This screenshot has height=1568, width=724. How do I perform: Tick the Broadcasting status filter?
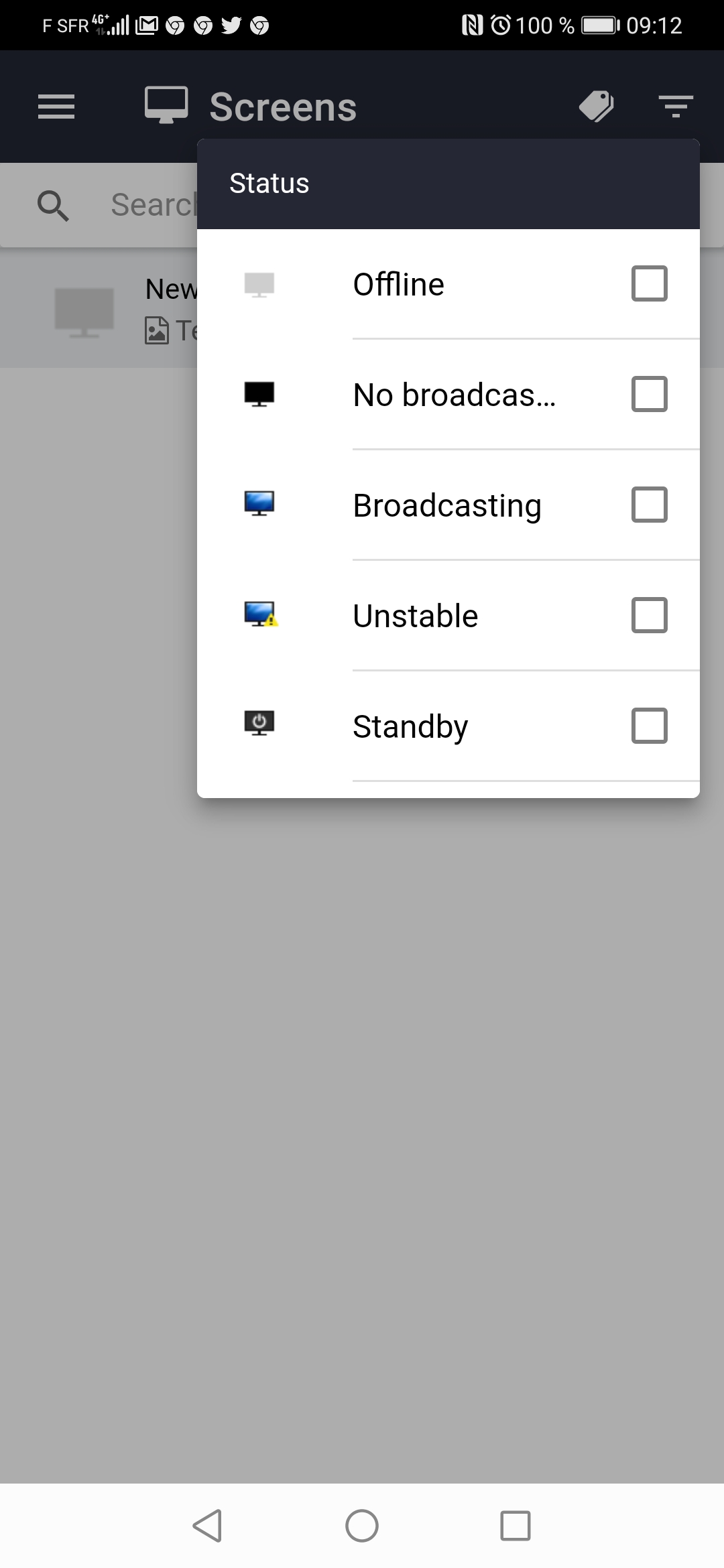[x=649, y=505]
